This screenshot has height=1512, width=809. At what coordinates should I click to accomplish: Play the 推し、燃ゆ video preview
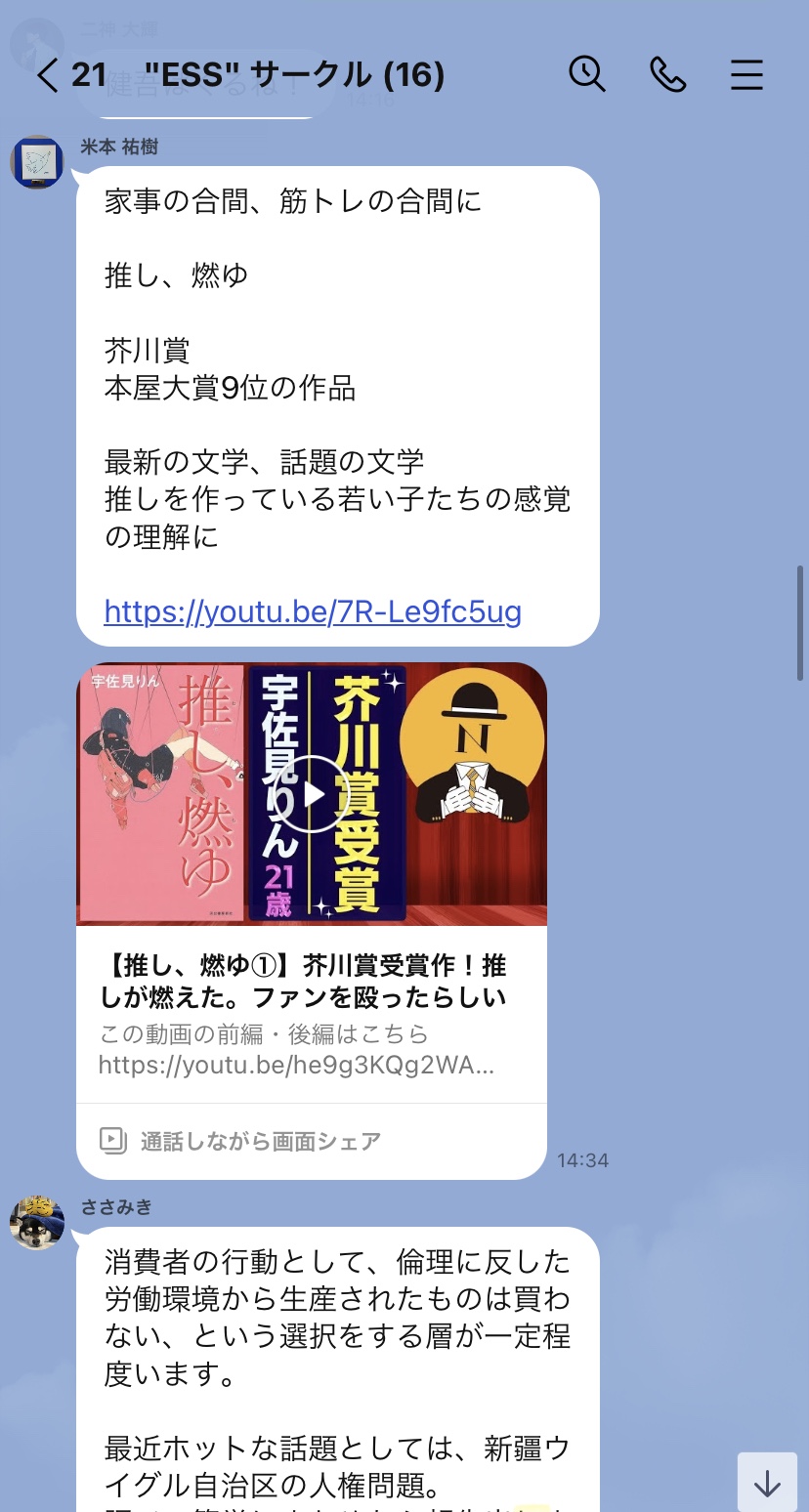point(311,794)
